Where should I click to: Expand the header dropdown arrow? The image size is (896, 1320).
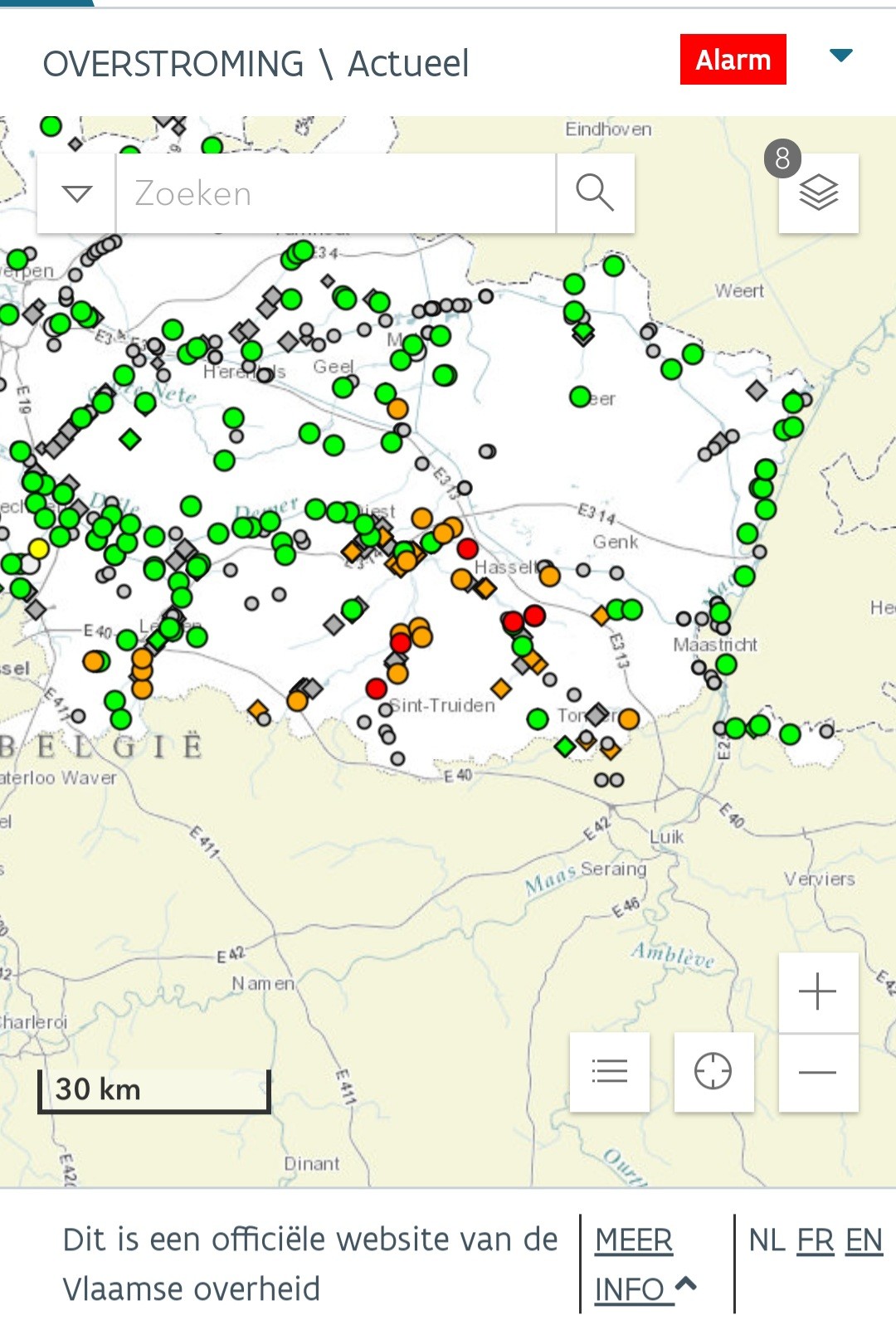(841, 56)
